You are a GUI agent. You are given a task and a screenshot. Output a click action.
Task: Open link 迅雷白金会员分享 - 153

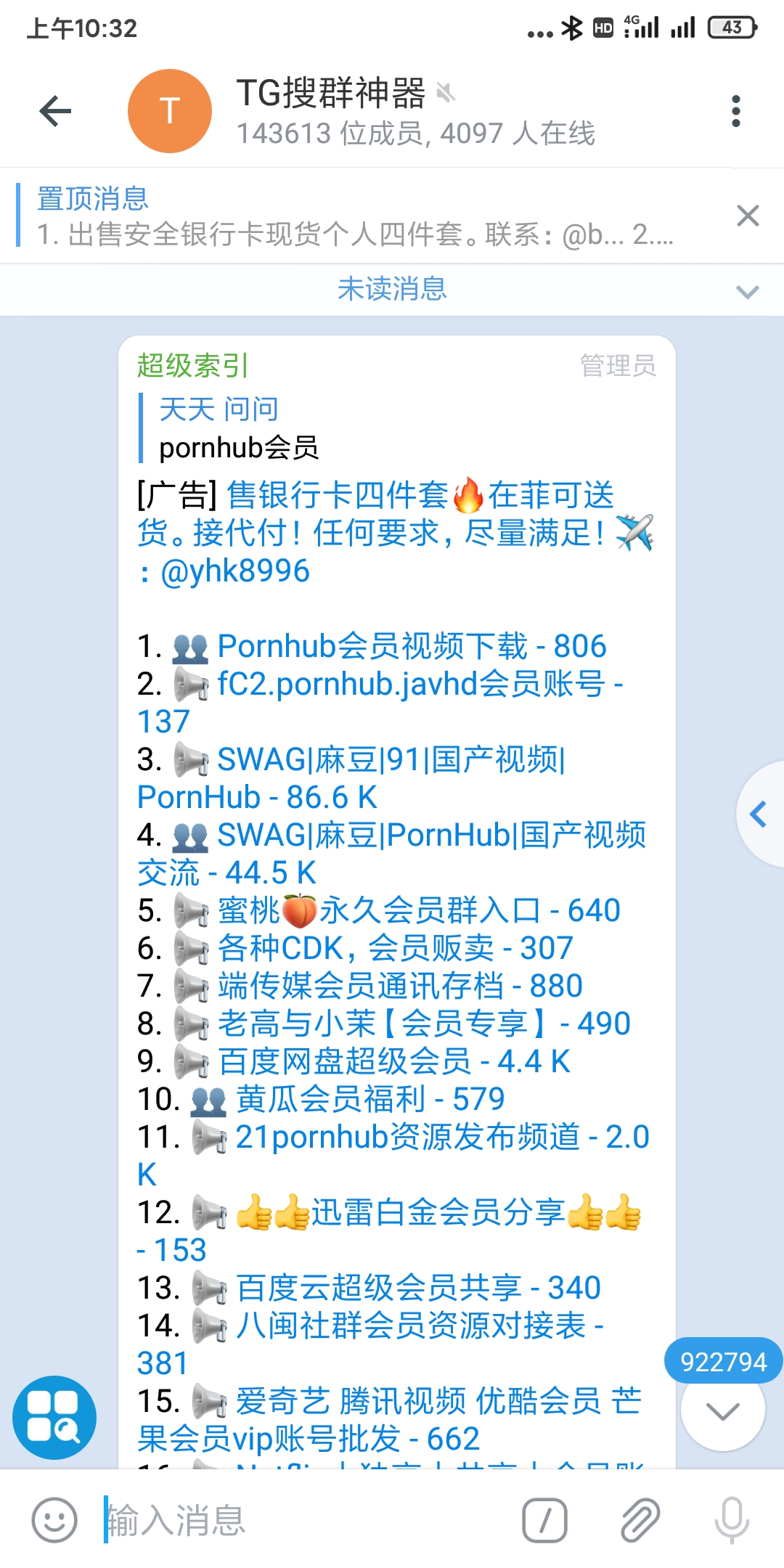(x=438, y=1213)
